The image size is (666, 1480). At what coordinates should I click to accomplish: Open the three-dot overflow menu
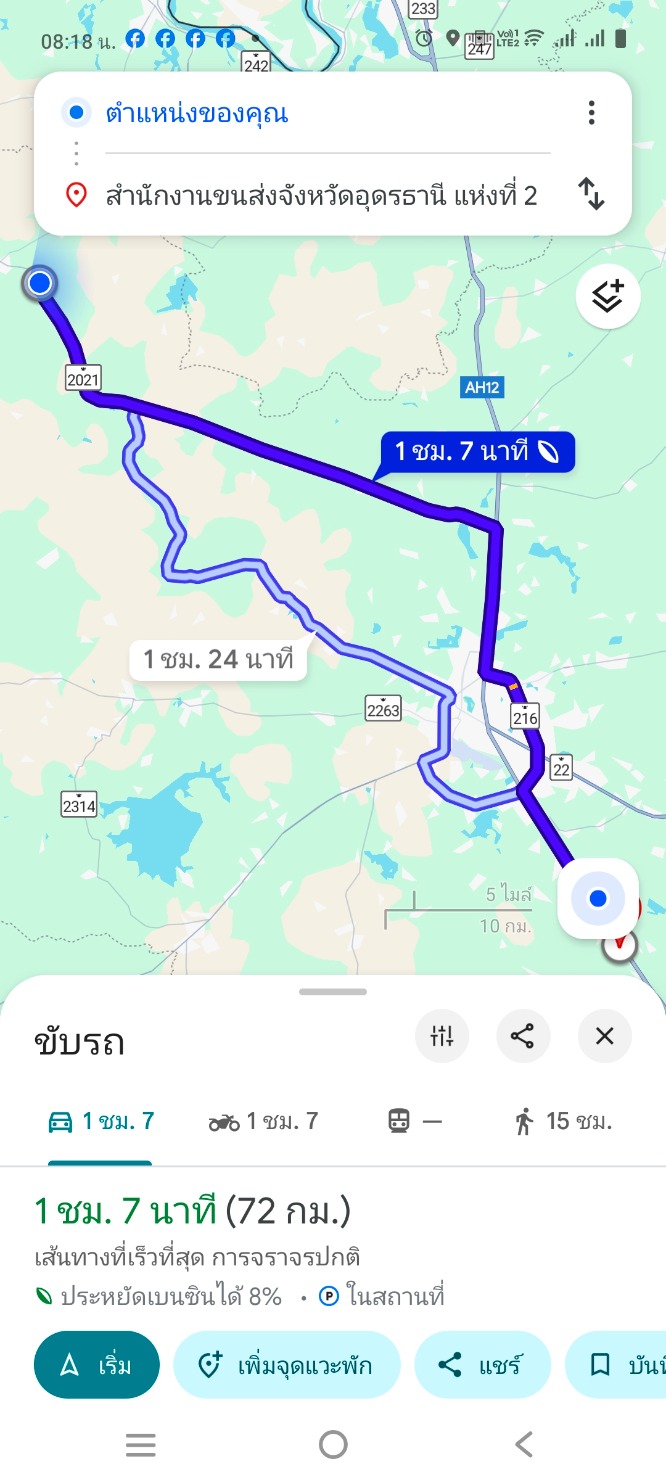592,113
